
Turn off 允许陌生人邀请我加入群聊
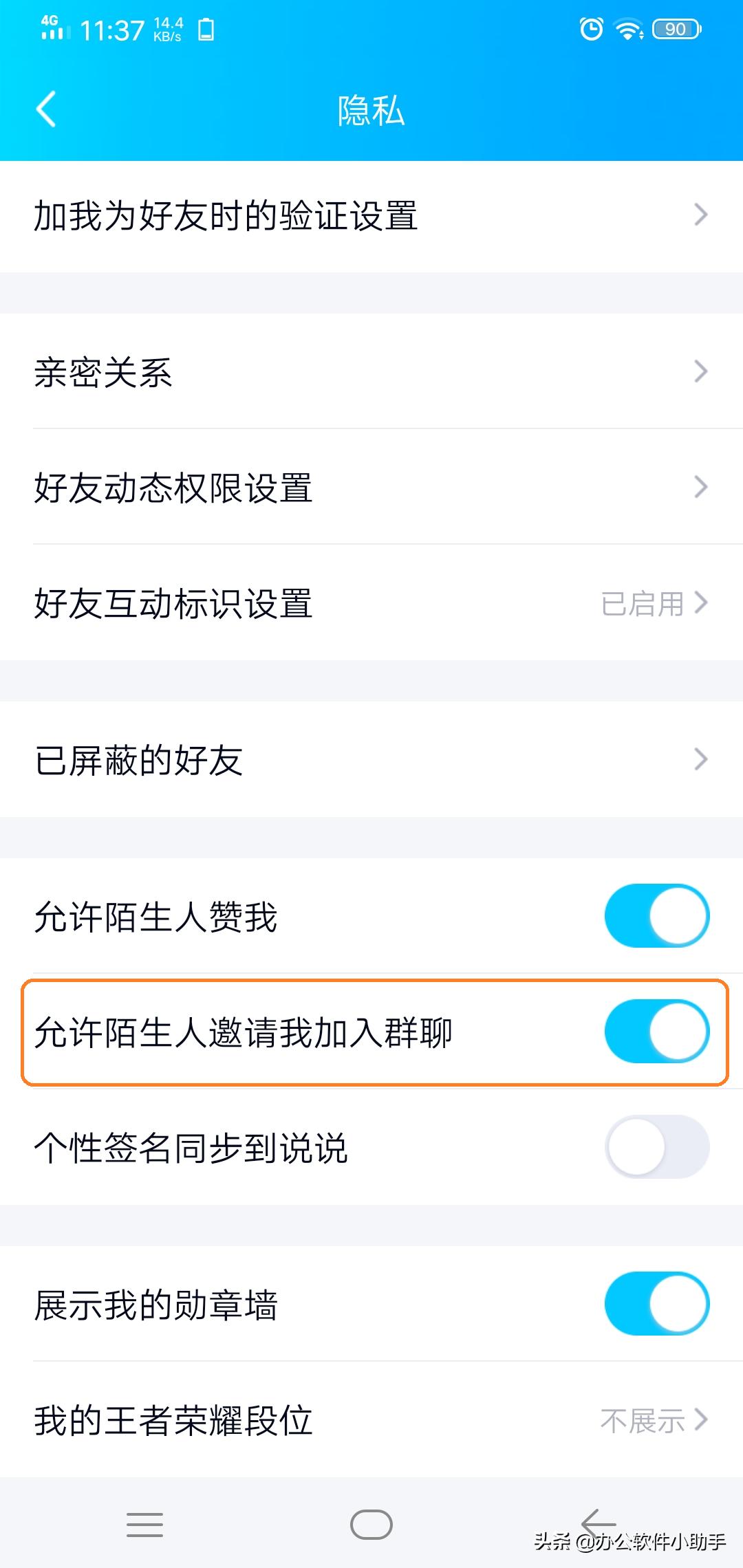coord(656,1032)
